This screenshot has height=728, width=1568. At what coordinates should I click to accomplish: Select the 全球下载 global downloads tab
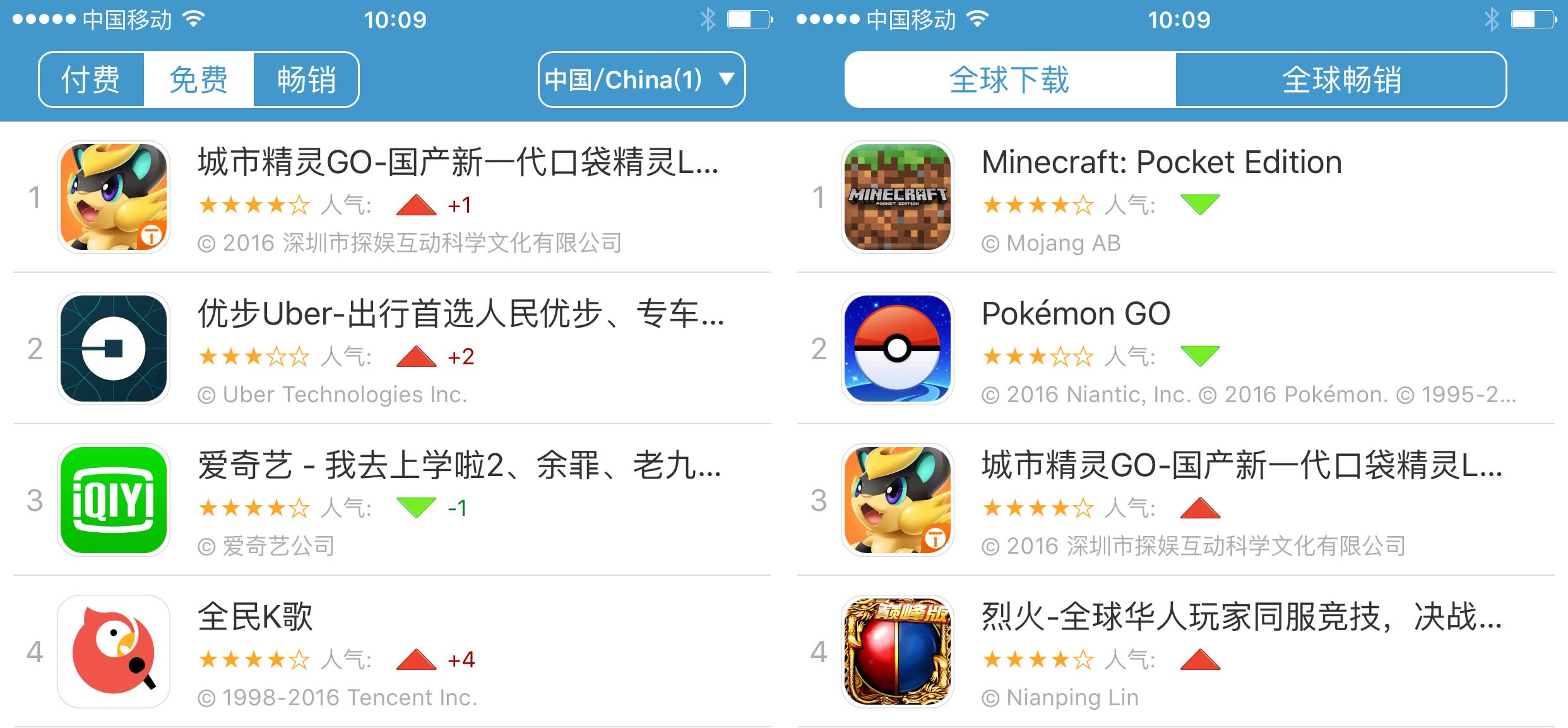(x=1009, y=80)
